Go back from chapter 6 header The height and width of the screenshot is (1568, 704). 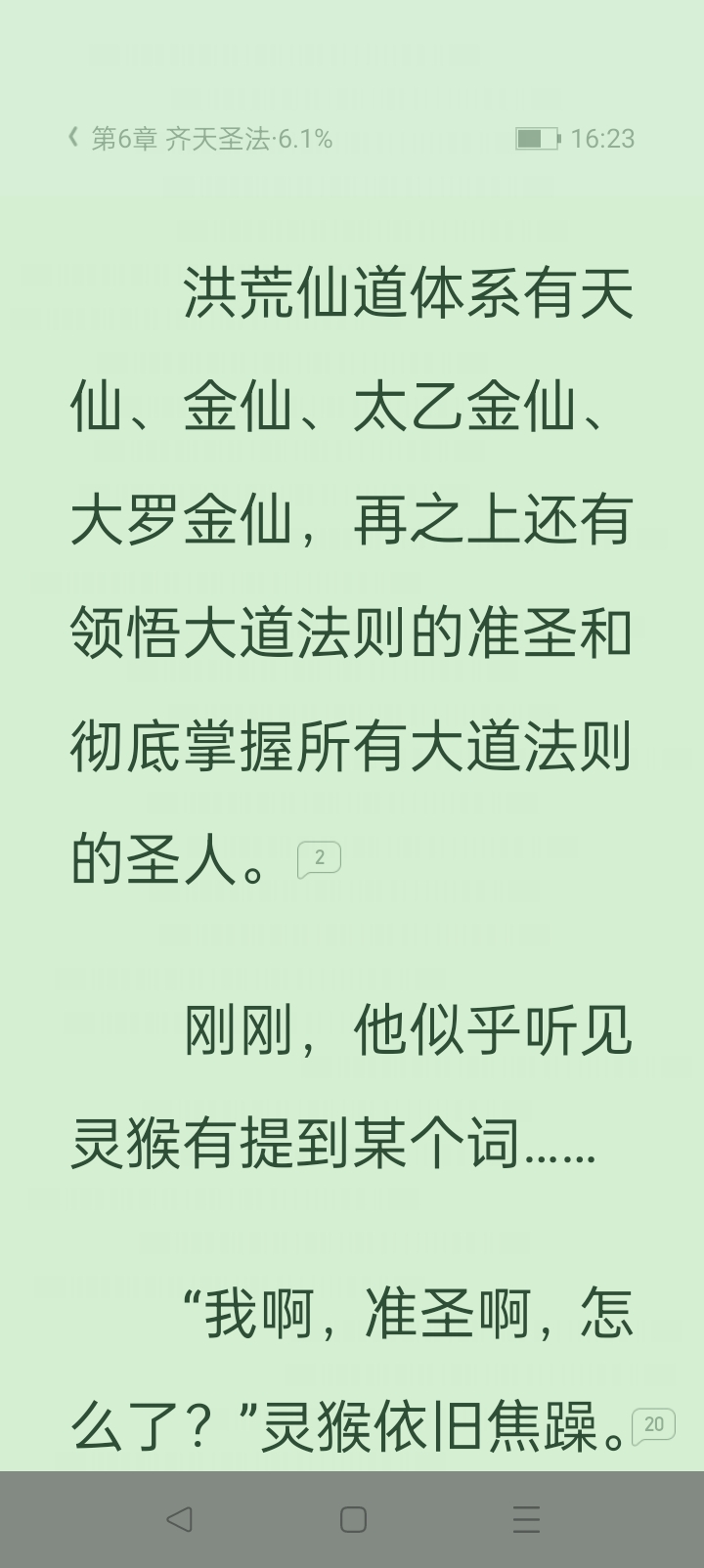click(x=74, y=139)
